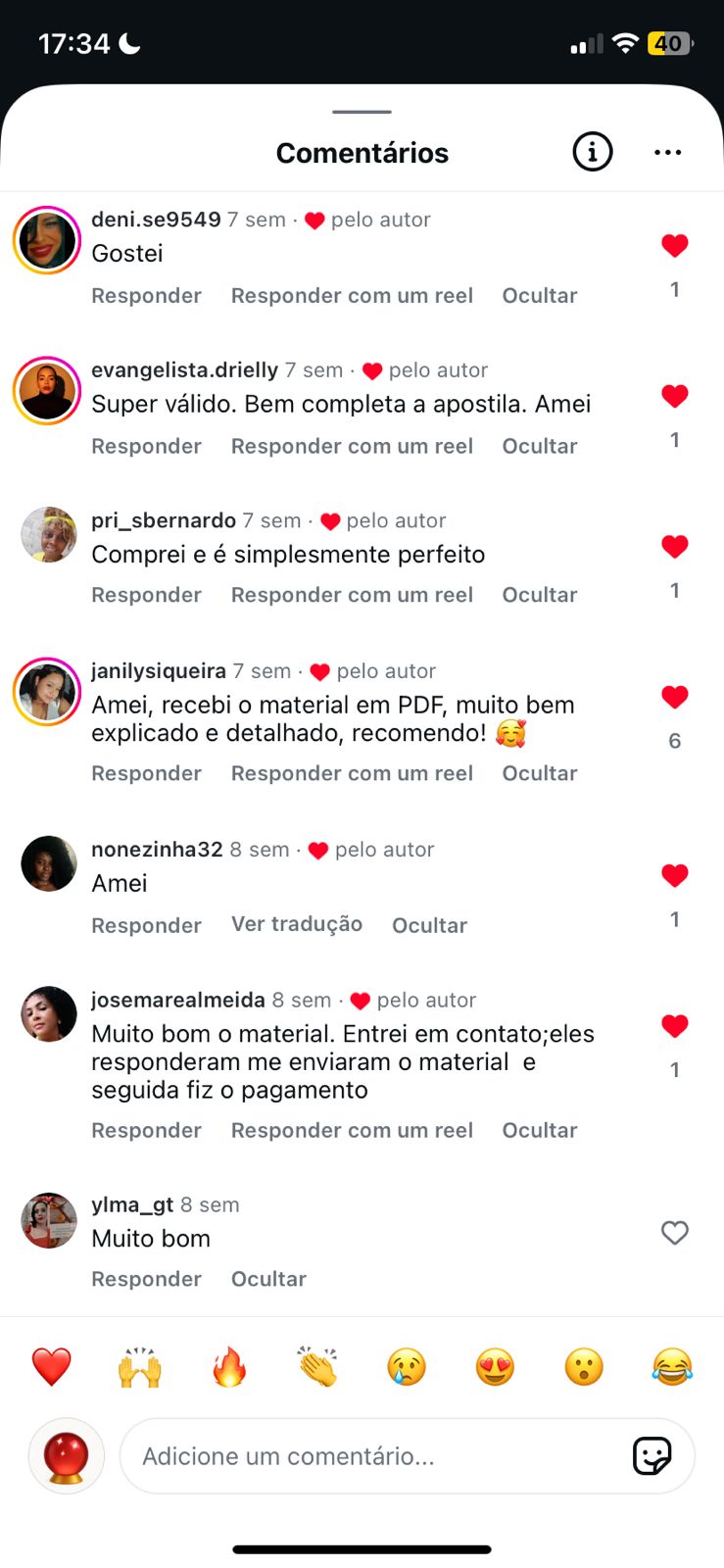Open the sticker picker icon
Viewport: 724px width, 1568px height.
click(x=652, y=1456)
